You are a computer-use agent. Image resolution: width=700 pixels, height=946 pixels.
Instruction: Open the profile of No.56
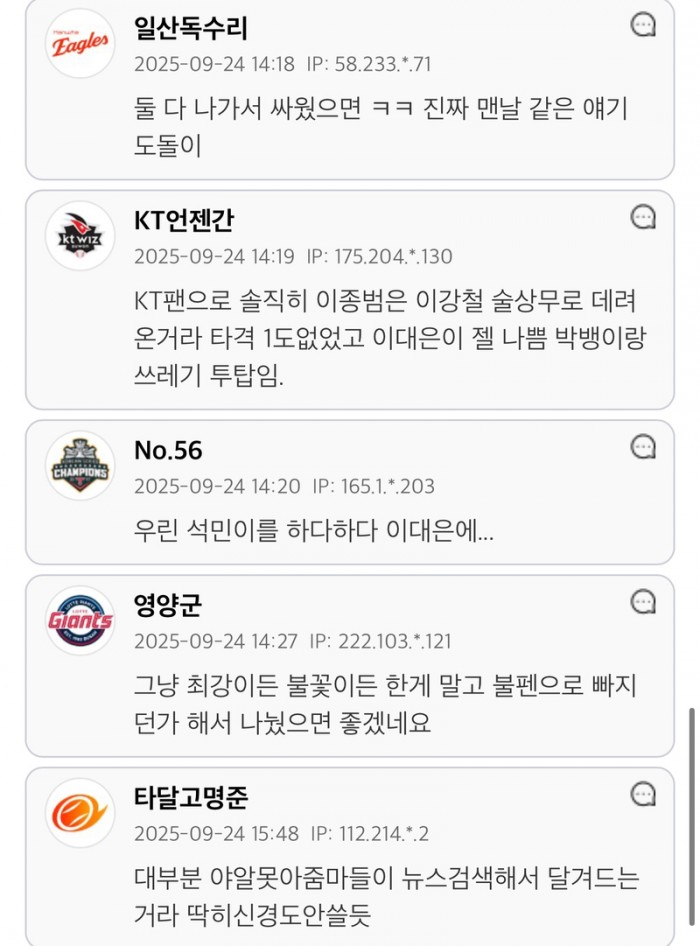(168, 450)
